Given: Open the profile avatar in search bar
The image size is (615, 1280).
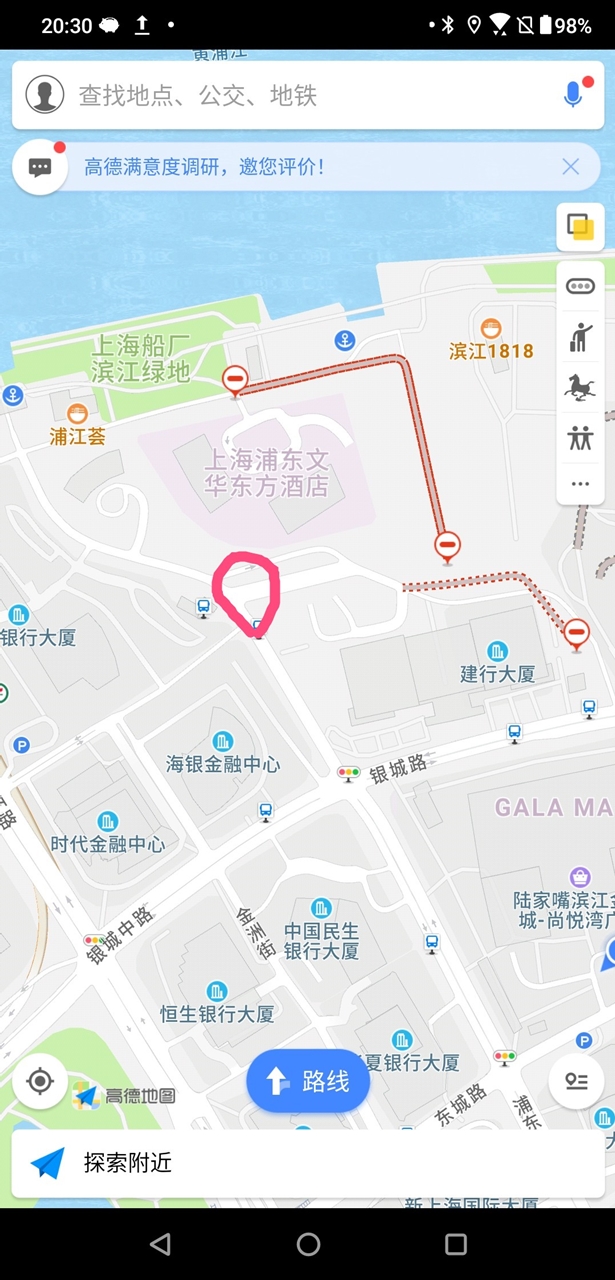Looking at the screenshot, I should point(44,95).
